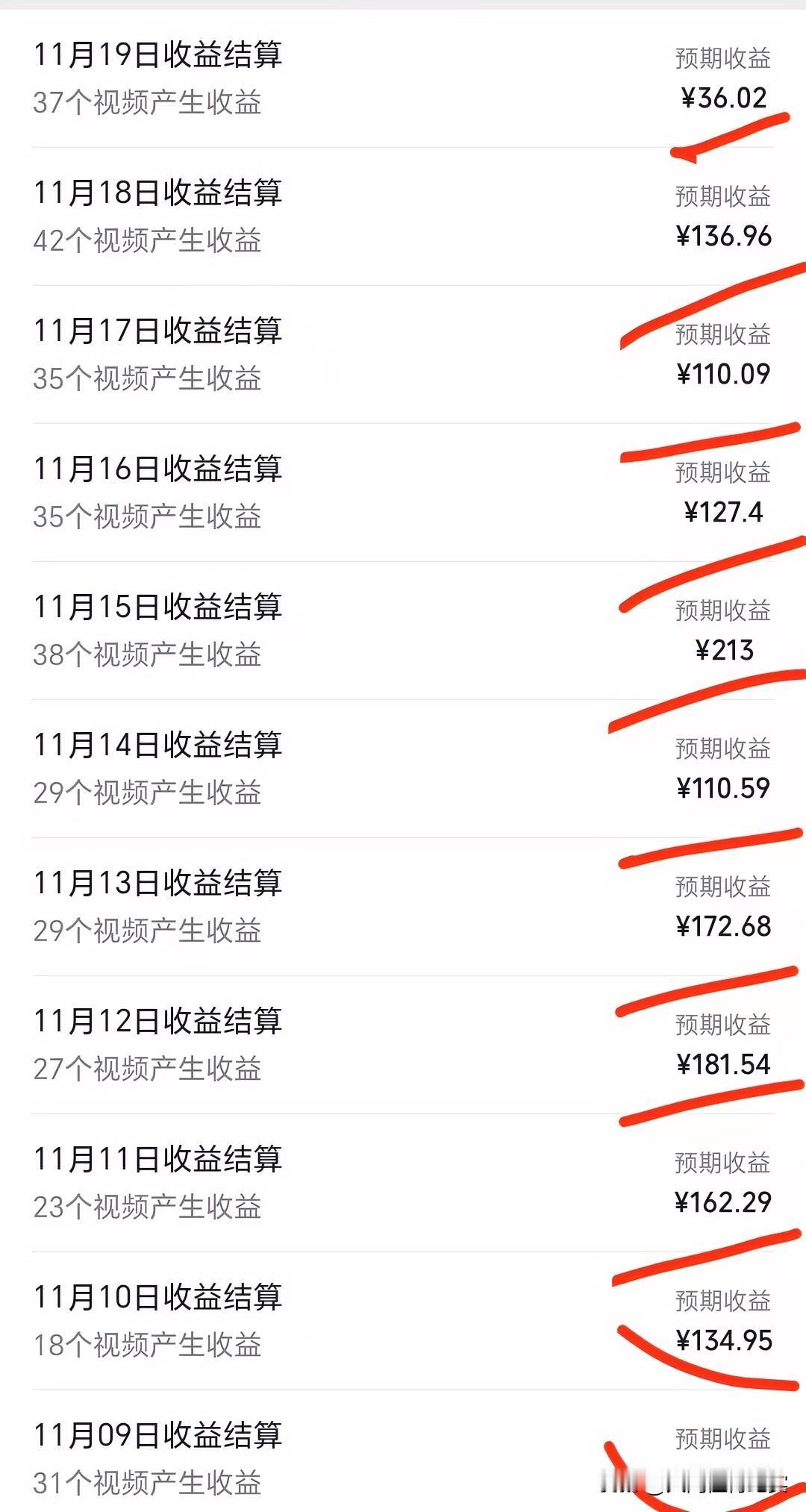Screen dimensions: 806x1512
Task: Open the 11月17日收益结算 entry
Action: (160, 333)
